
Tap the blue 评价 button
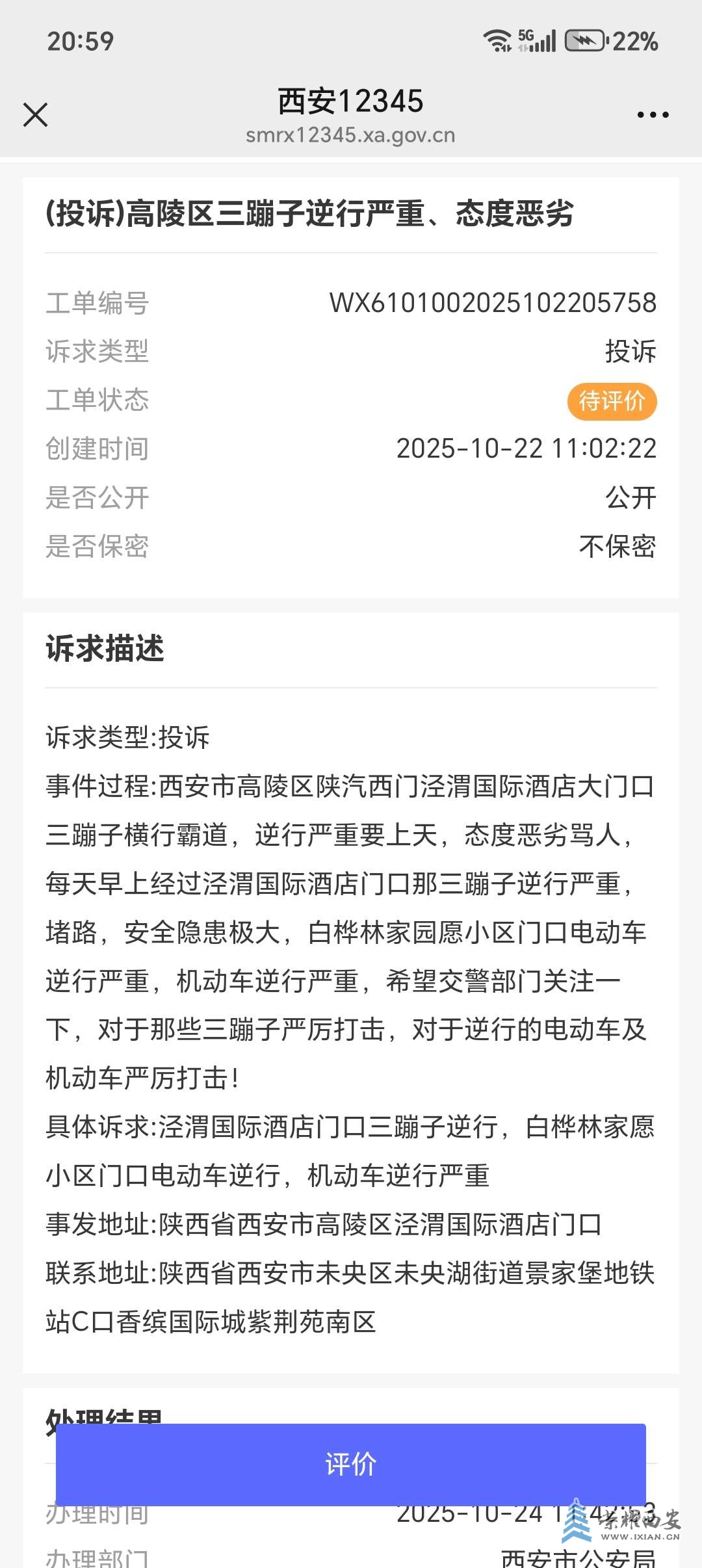click(351, 1464)
